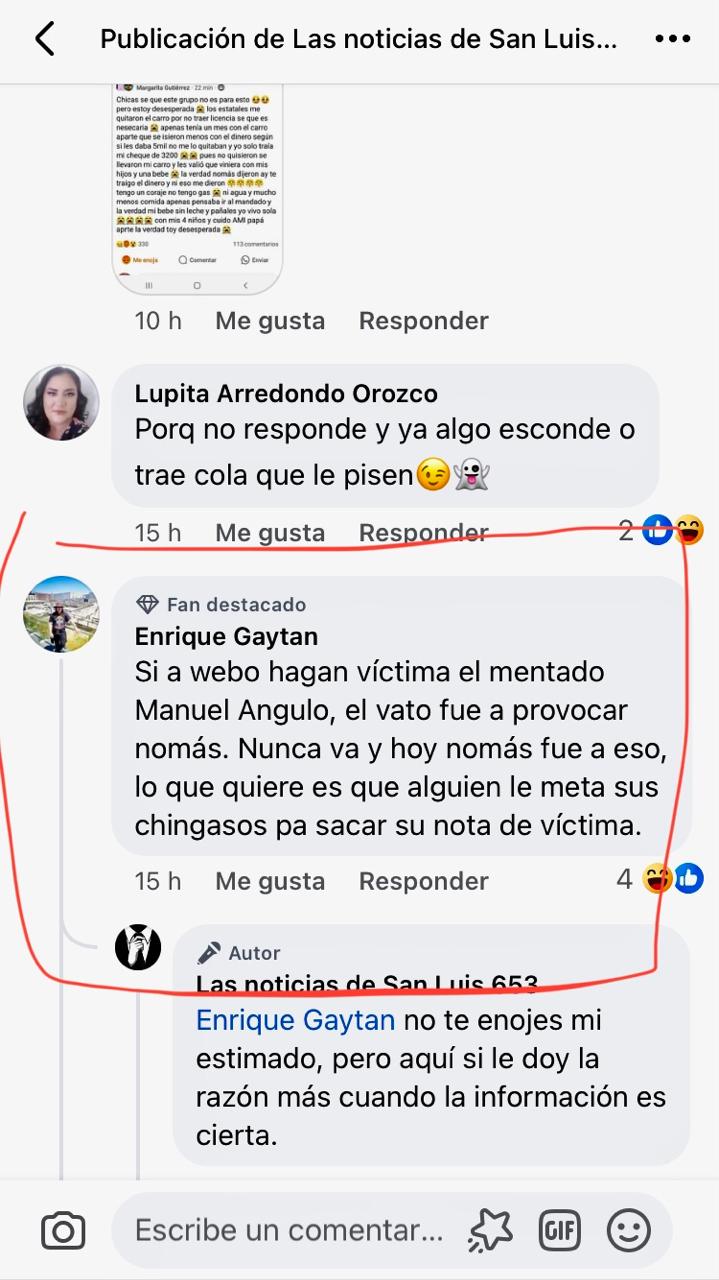This screenshot has width=719, height=1280.
Task: Open the camera to attach a photo
Action: click(x=63, y=1230)
